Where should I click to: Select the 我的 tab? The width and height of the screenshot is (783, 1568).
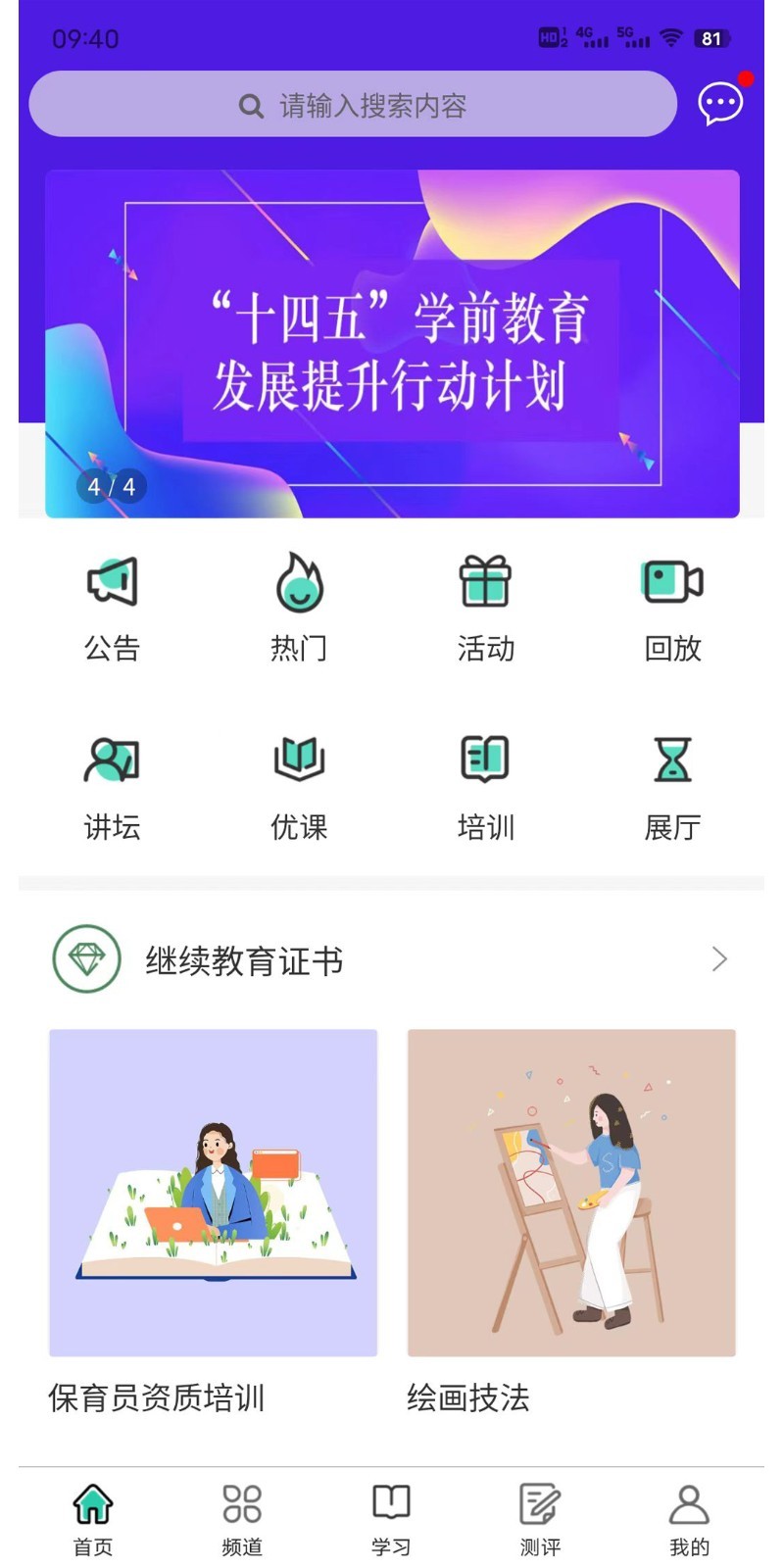point(689,1518)
